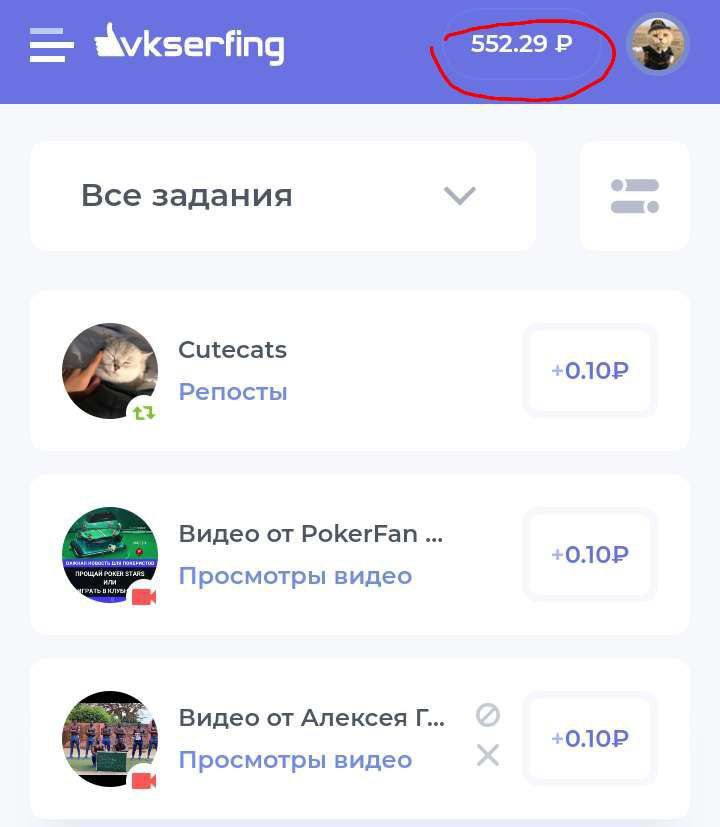Screen dimensions: 720x827
Task: Open the 552.29 ₽ balance button
Action: tap(521, 45)
